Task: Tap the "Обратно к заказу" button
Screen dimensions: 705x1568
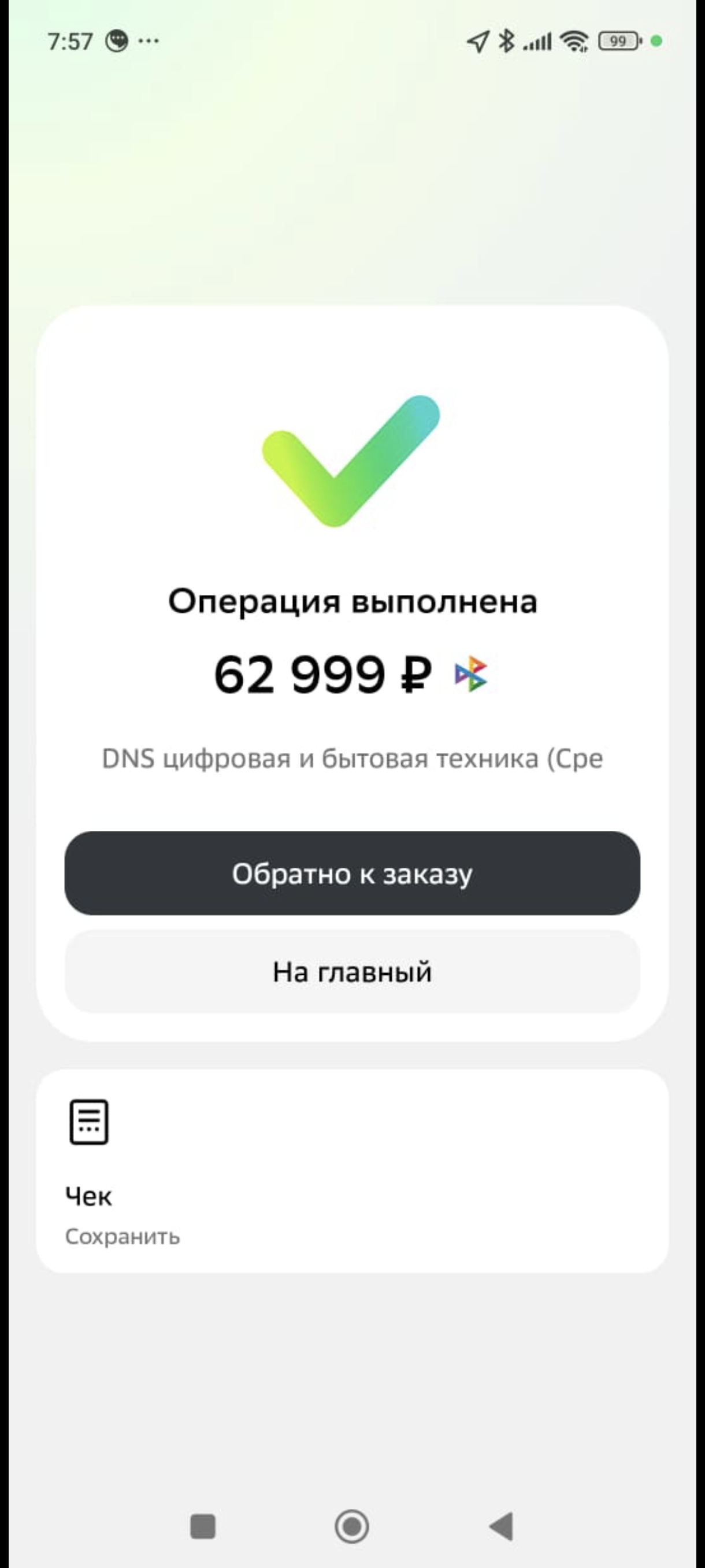Action: [352, 873]
